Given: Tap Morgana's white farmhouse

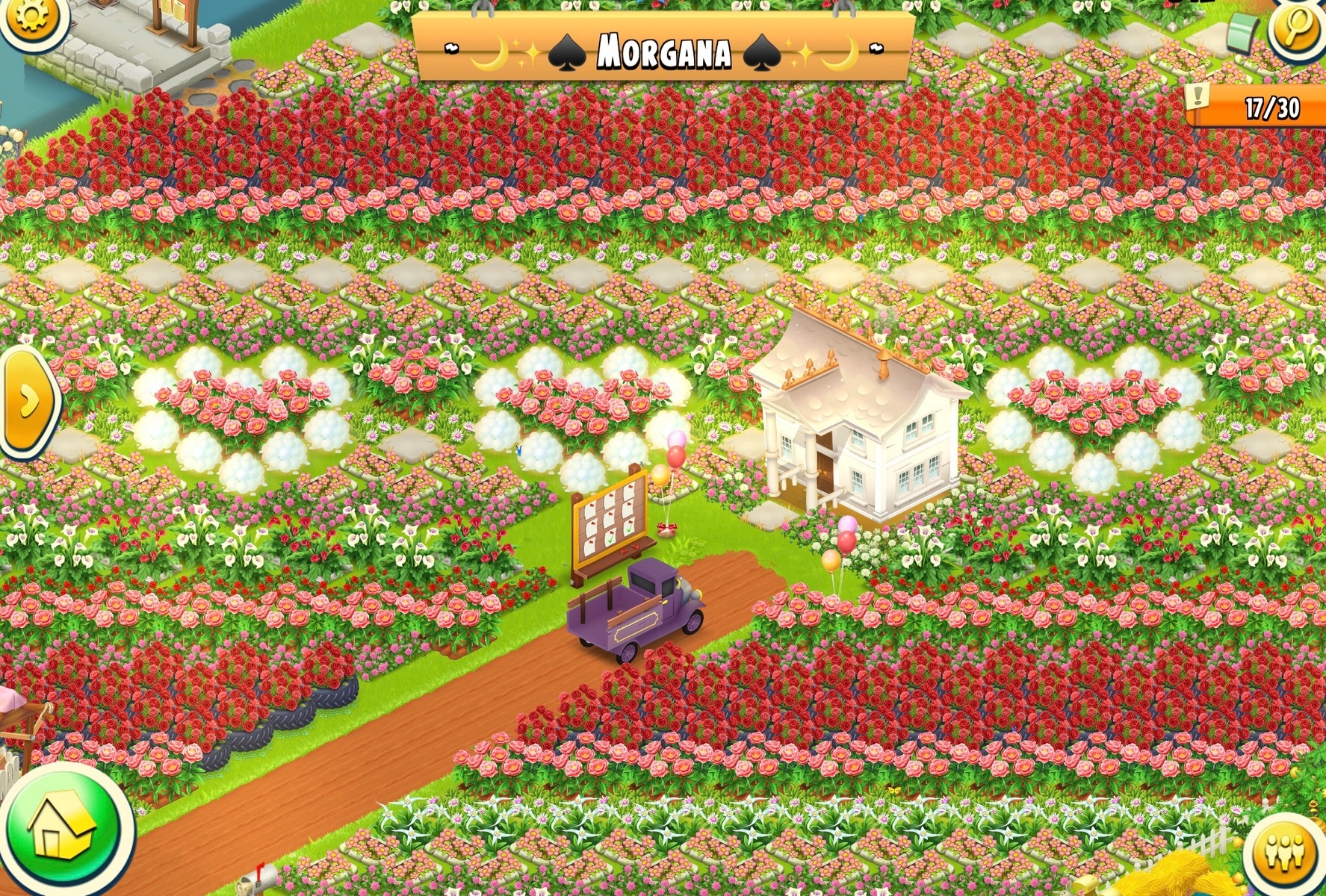Looking at the screenshot, I should pyautogui.click(x=859, y=418).
